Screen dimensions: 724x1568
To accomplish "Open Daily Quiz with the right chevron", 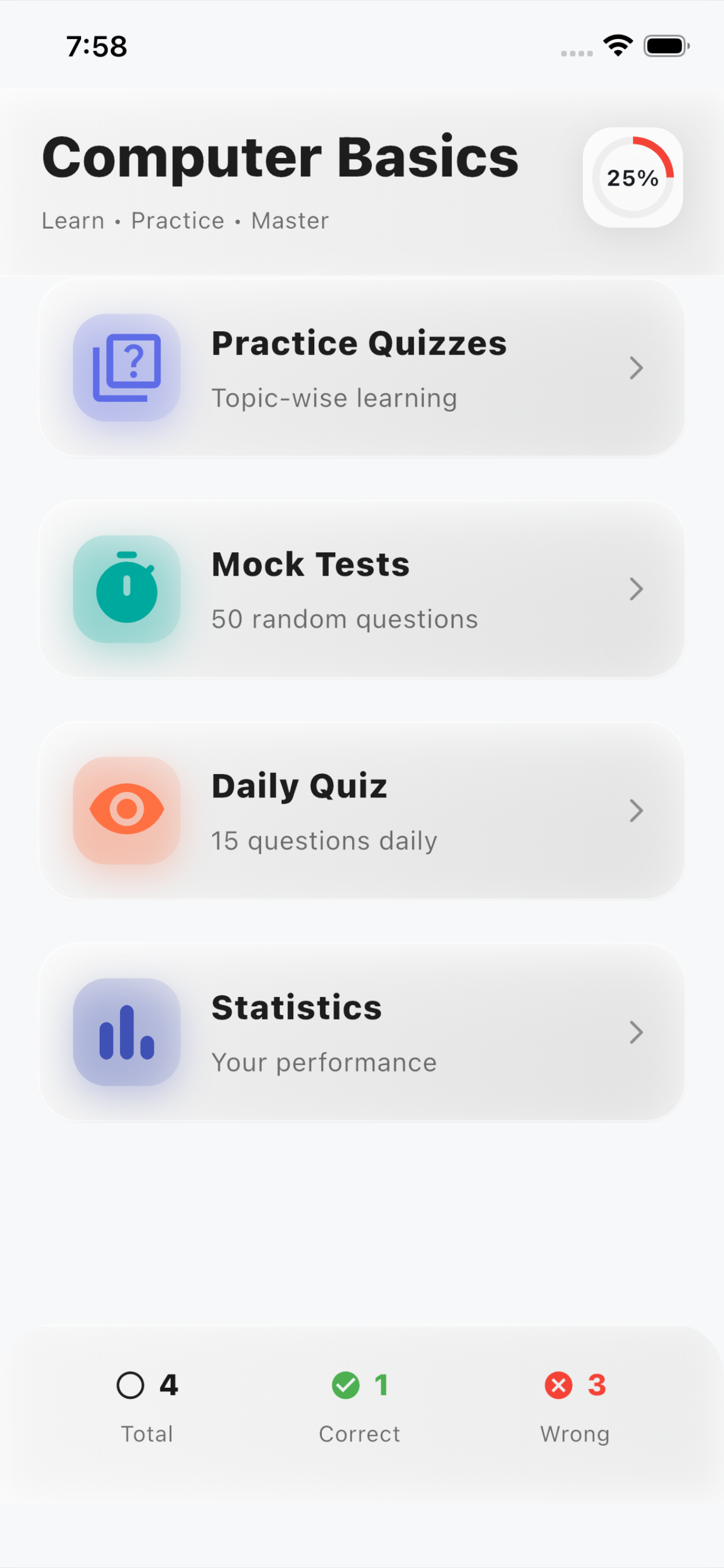I will [636, 811].
